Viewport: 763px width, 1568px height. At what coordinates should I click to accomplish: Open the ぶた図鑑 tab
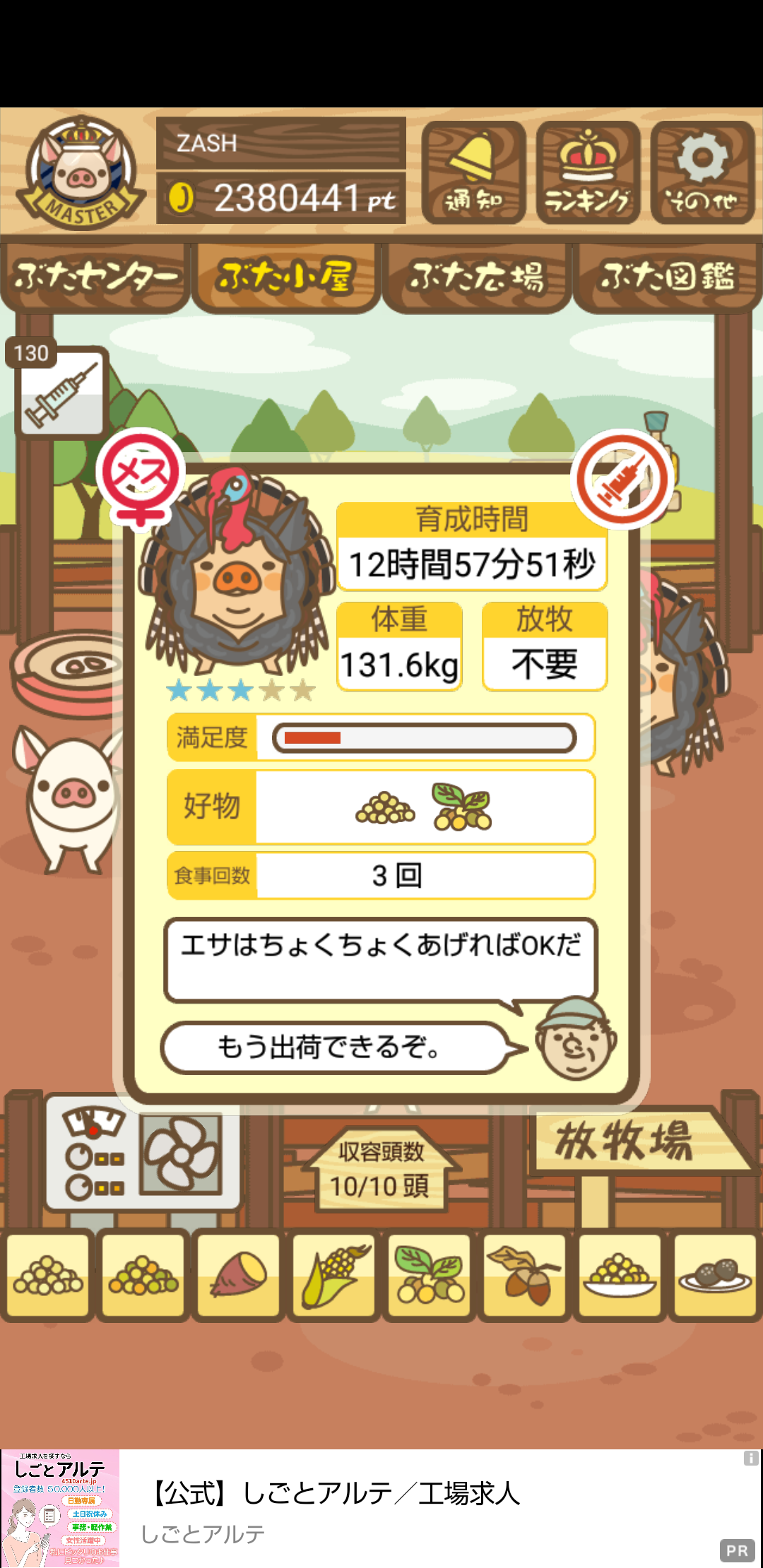(668, 277)
